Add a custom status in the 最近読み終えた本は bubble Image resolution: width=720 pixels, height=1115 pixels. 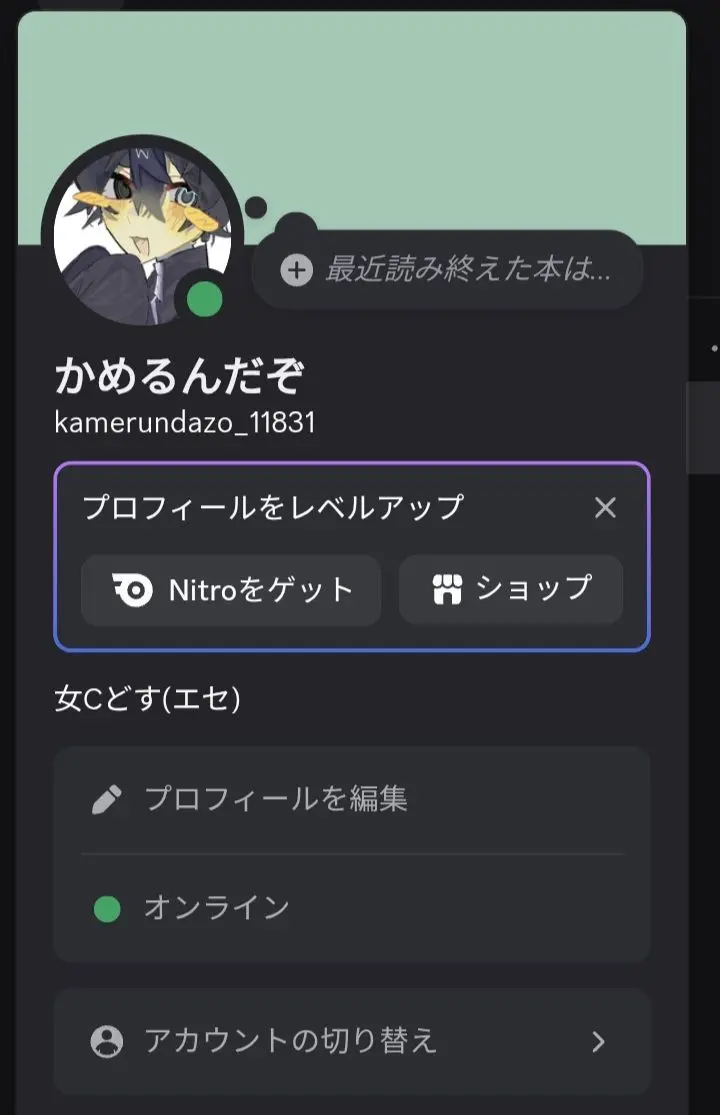[447, 270]
